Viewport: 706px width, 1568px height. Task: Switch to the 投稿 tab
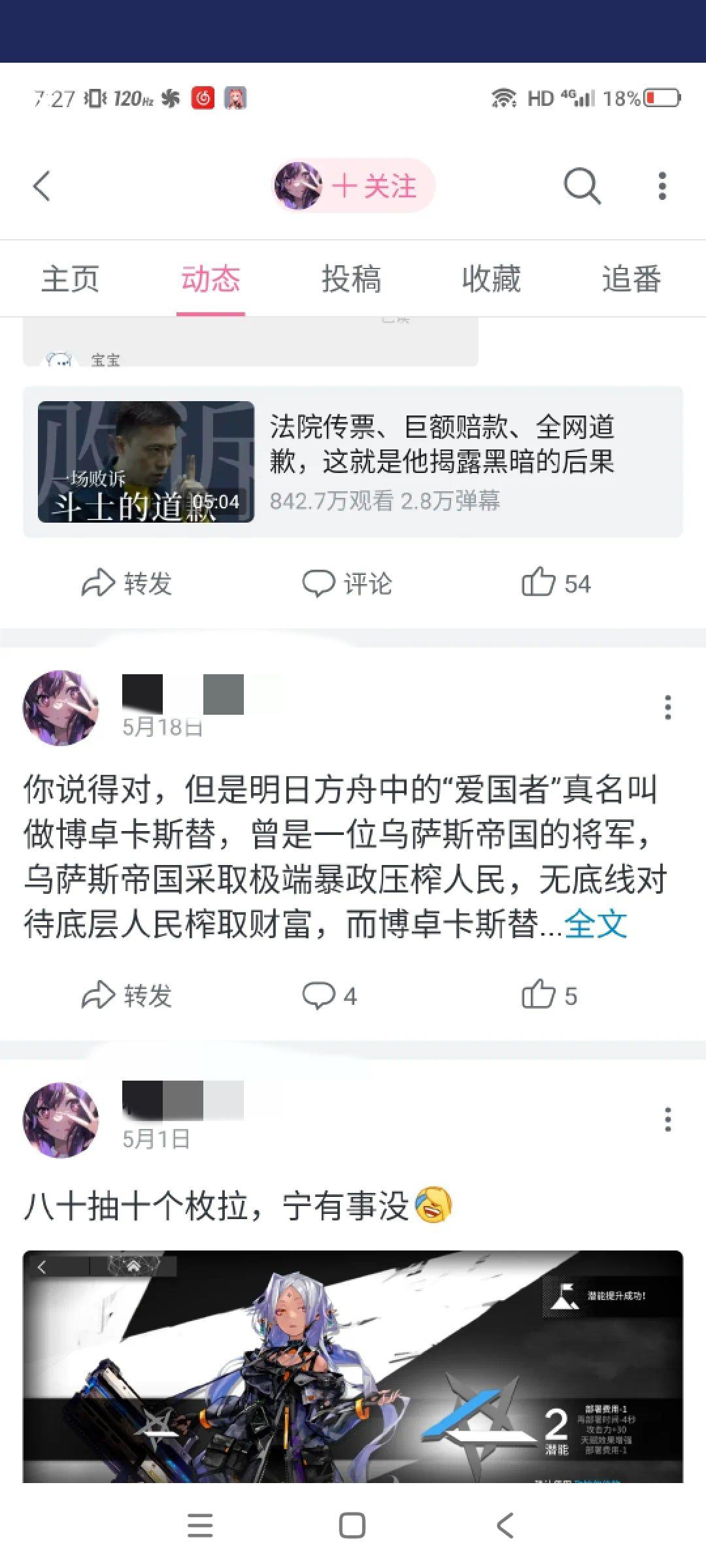(351, 279)
